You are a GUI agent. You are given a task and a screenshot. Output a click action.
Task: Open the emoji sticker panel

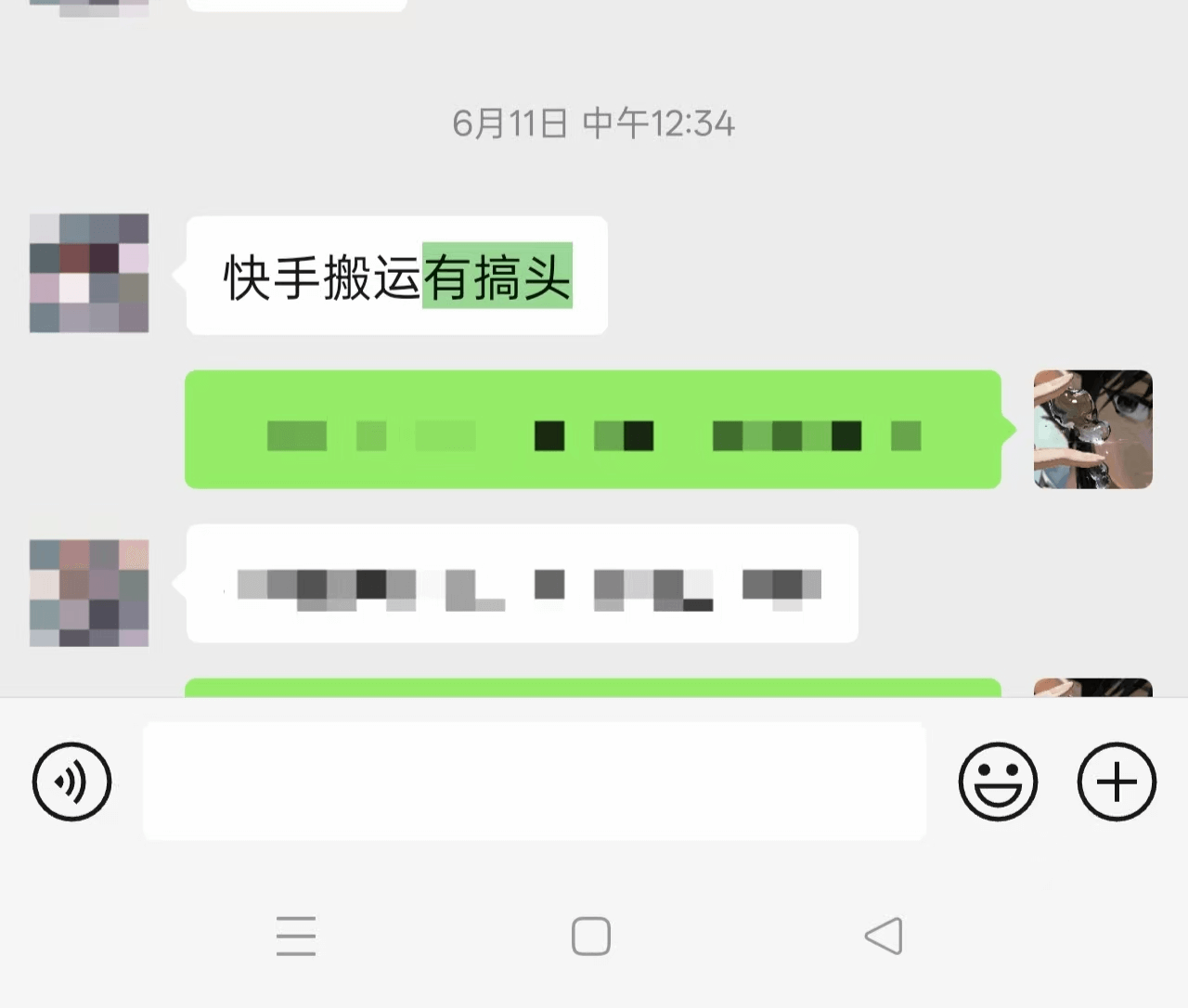[998, 782]
